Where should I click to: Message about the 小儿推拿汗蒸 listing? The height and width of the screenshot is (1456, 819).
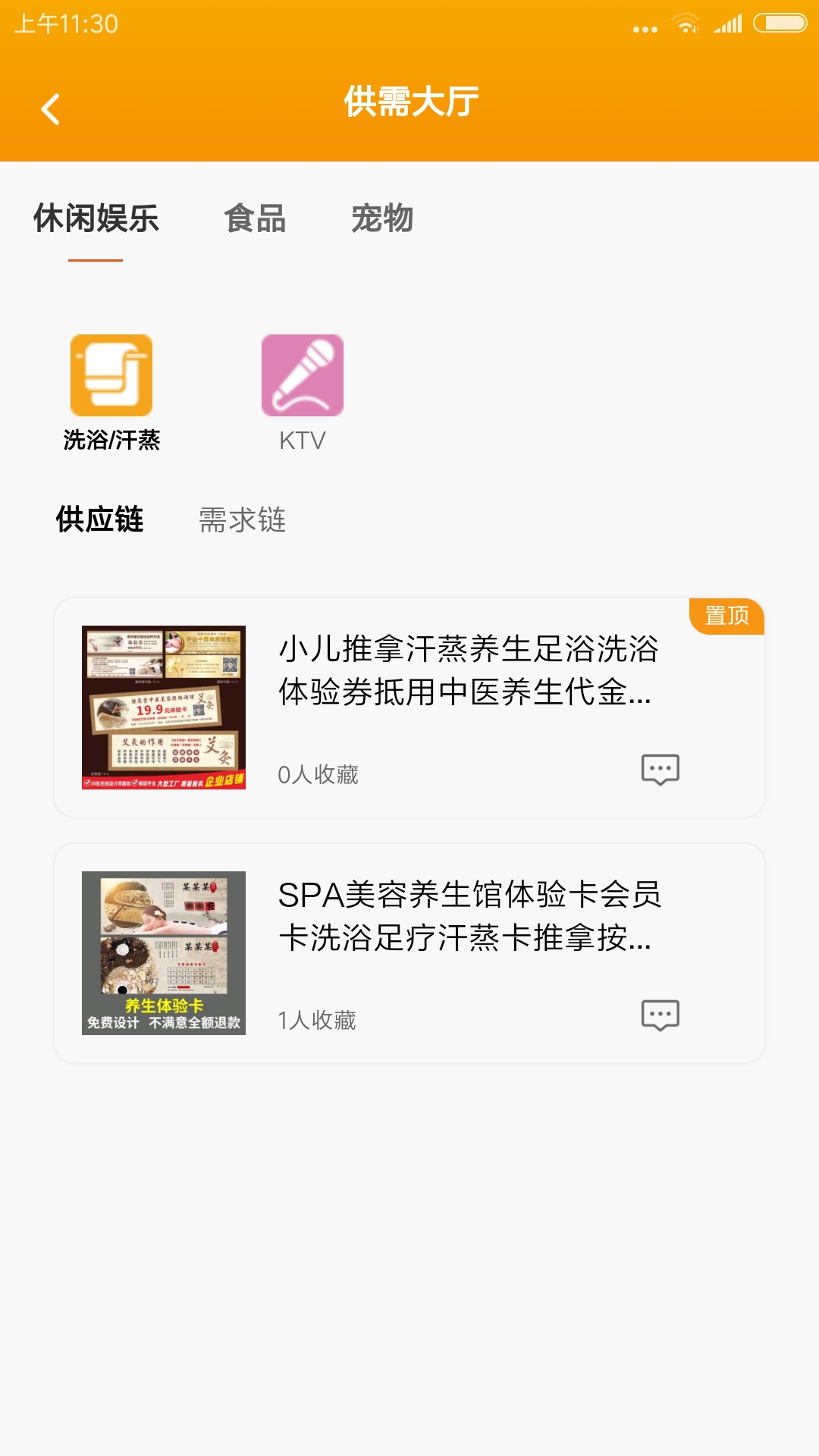point(660,770)
